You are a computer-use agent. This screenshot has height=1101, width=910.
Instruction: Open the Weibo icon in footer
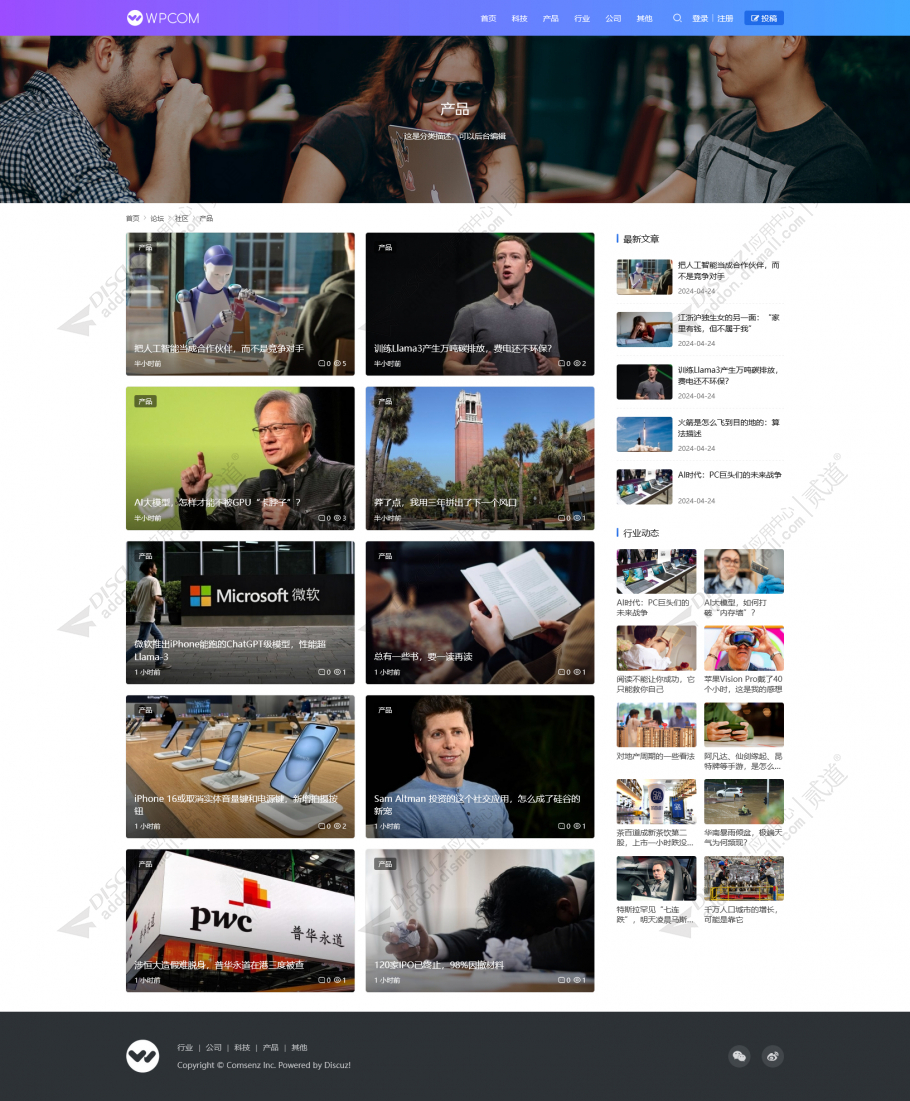click(772, 1056)
